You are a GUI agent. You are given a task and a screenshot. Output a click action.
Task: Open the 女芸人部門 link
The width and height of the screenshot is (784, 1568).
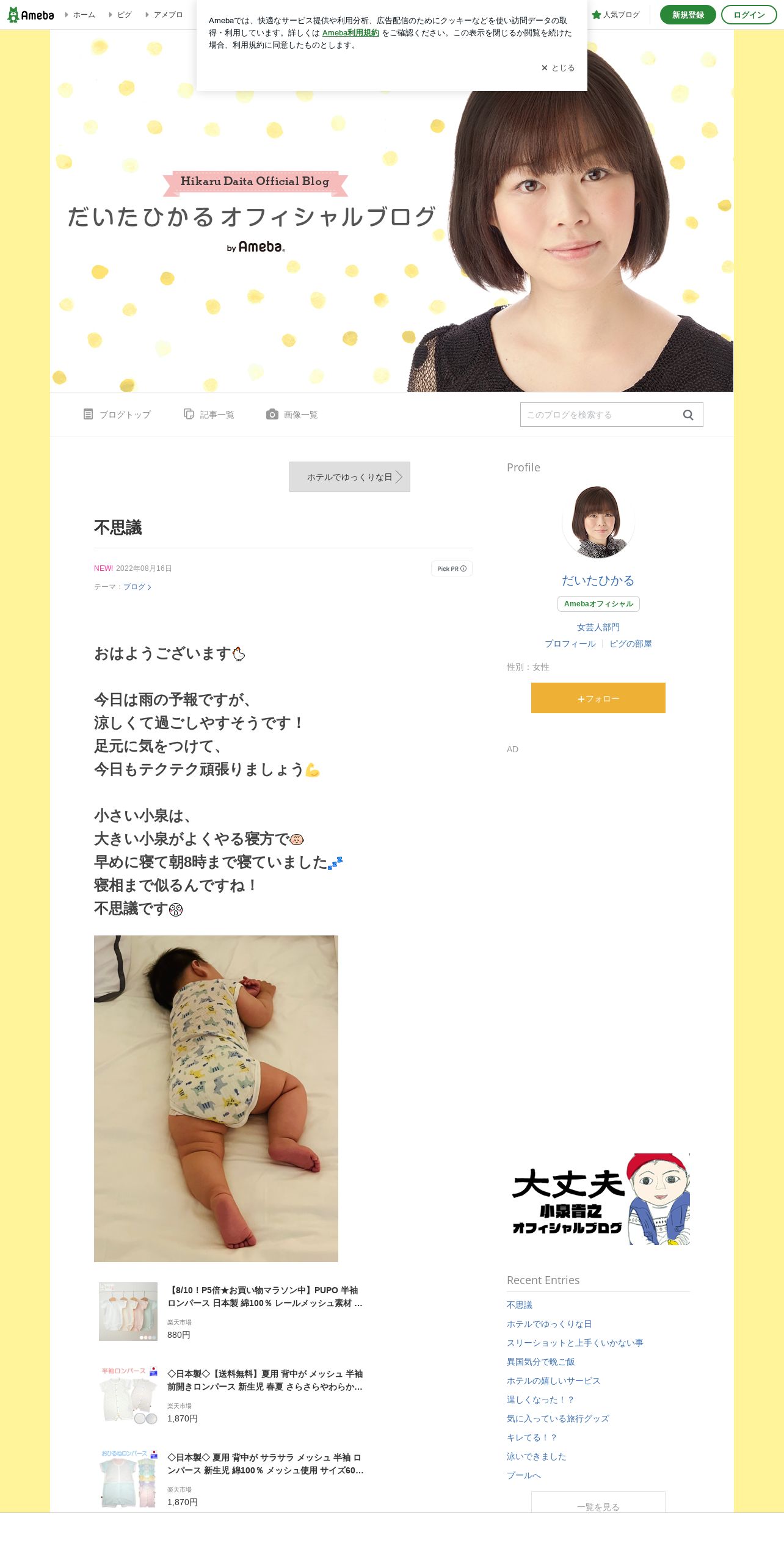click(598, 627)
